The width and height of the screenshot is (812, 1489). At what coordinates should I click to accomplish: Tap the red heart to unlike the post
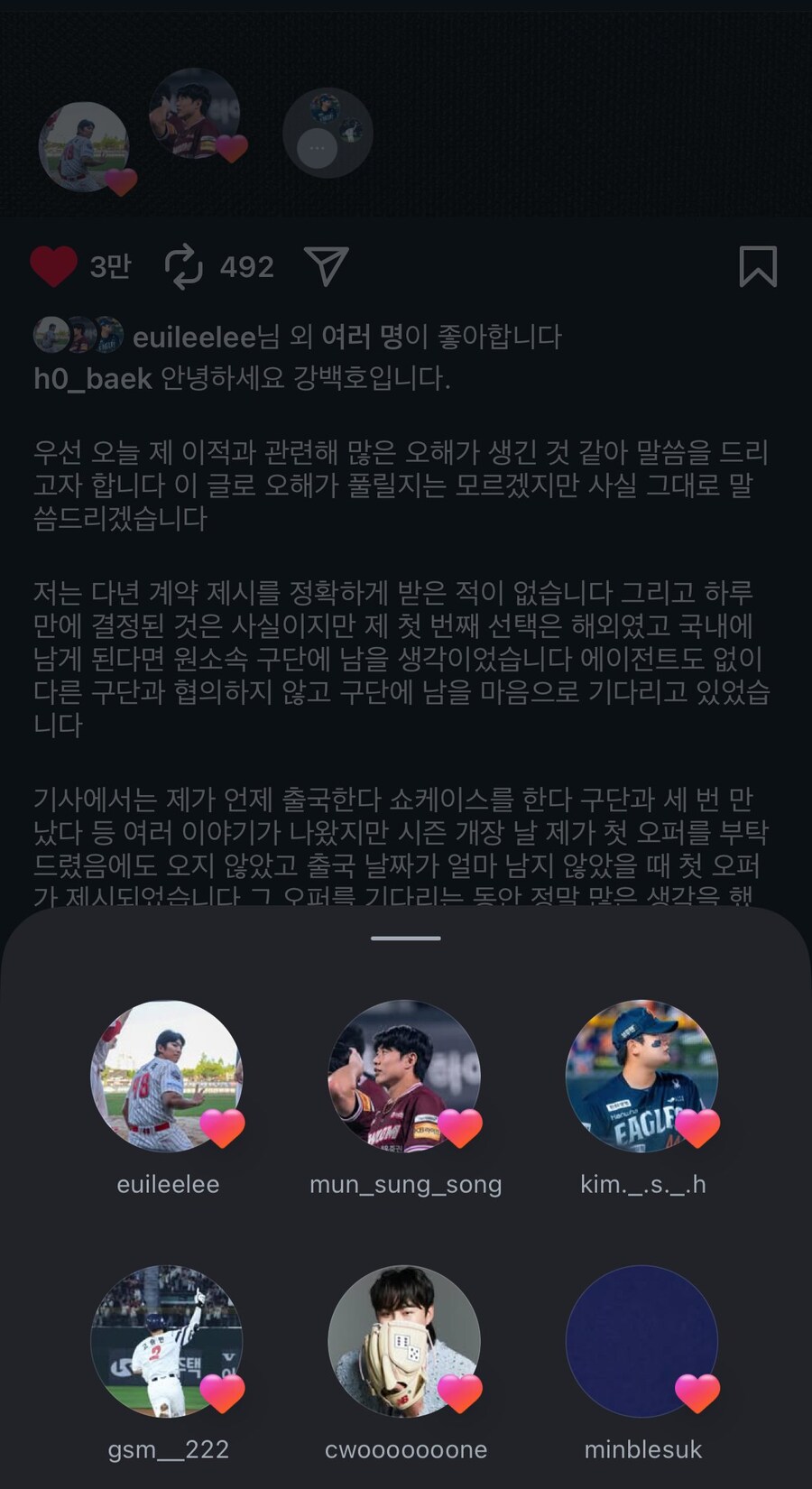pos(54,265)
